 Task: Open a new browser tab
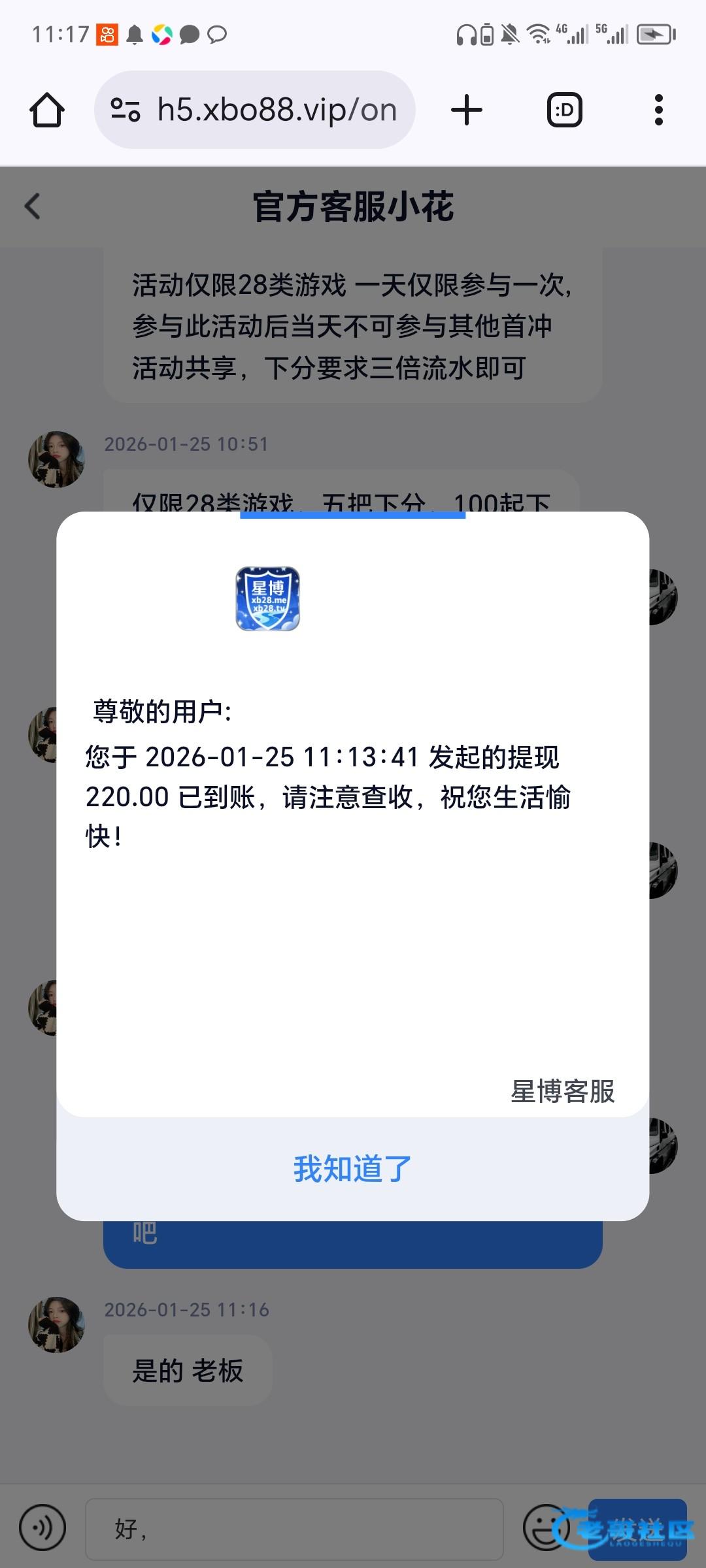coord(467,110)
